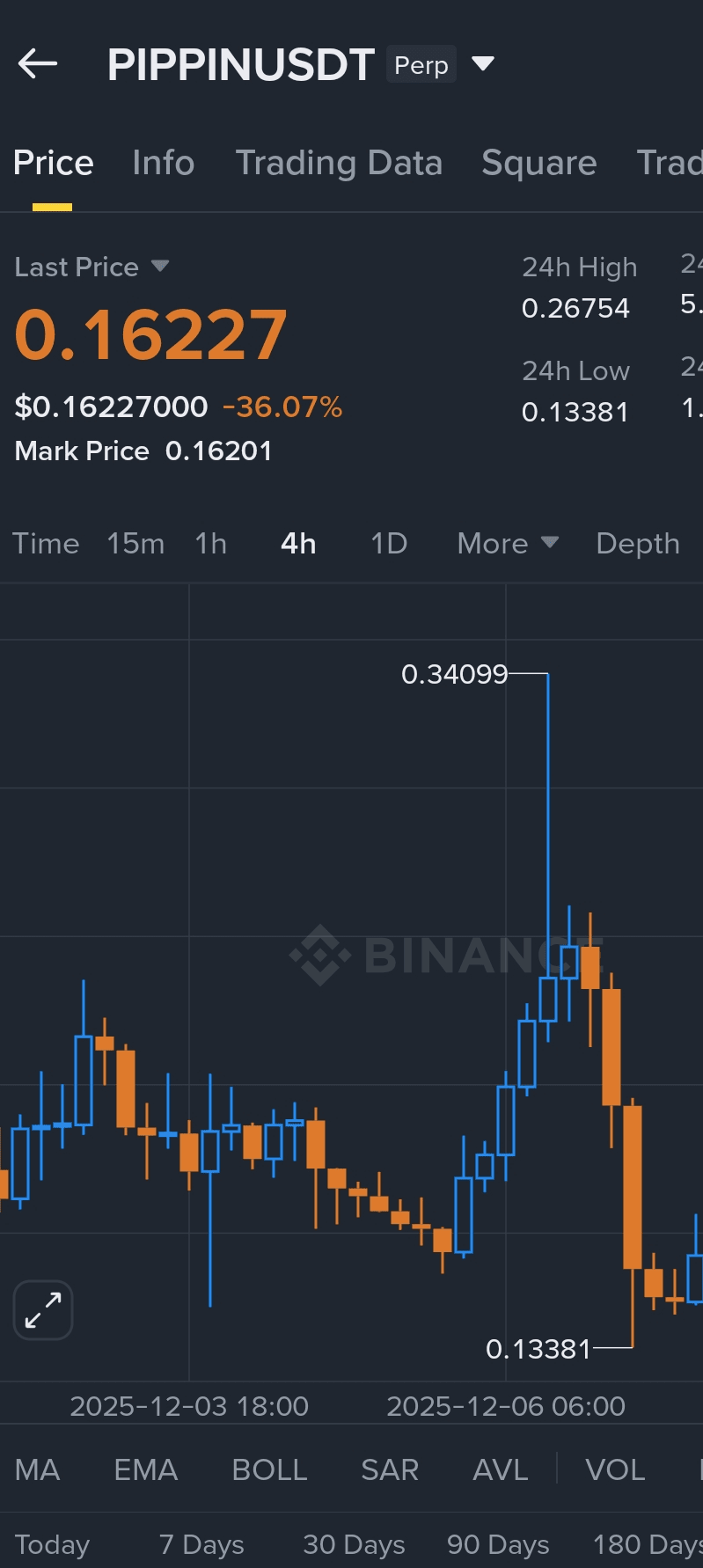The image size is (703, 1568).
Task: Expand chart to fullscreen
Action: tap(43, 1309)
